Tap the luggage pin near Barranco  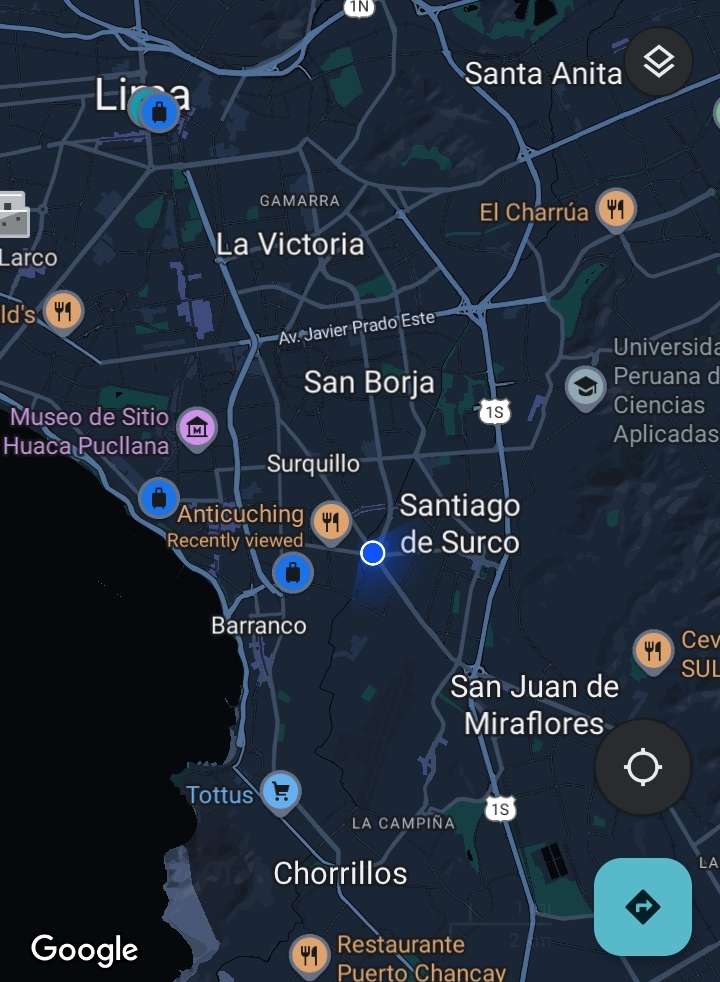coord(292,573)
